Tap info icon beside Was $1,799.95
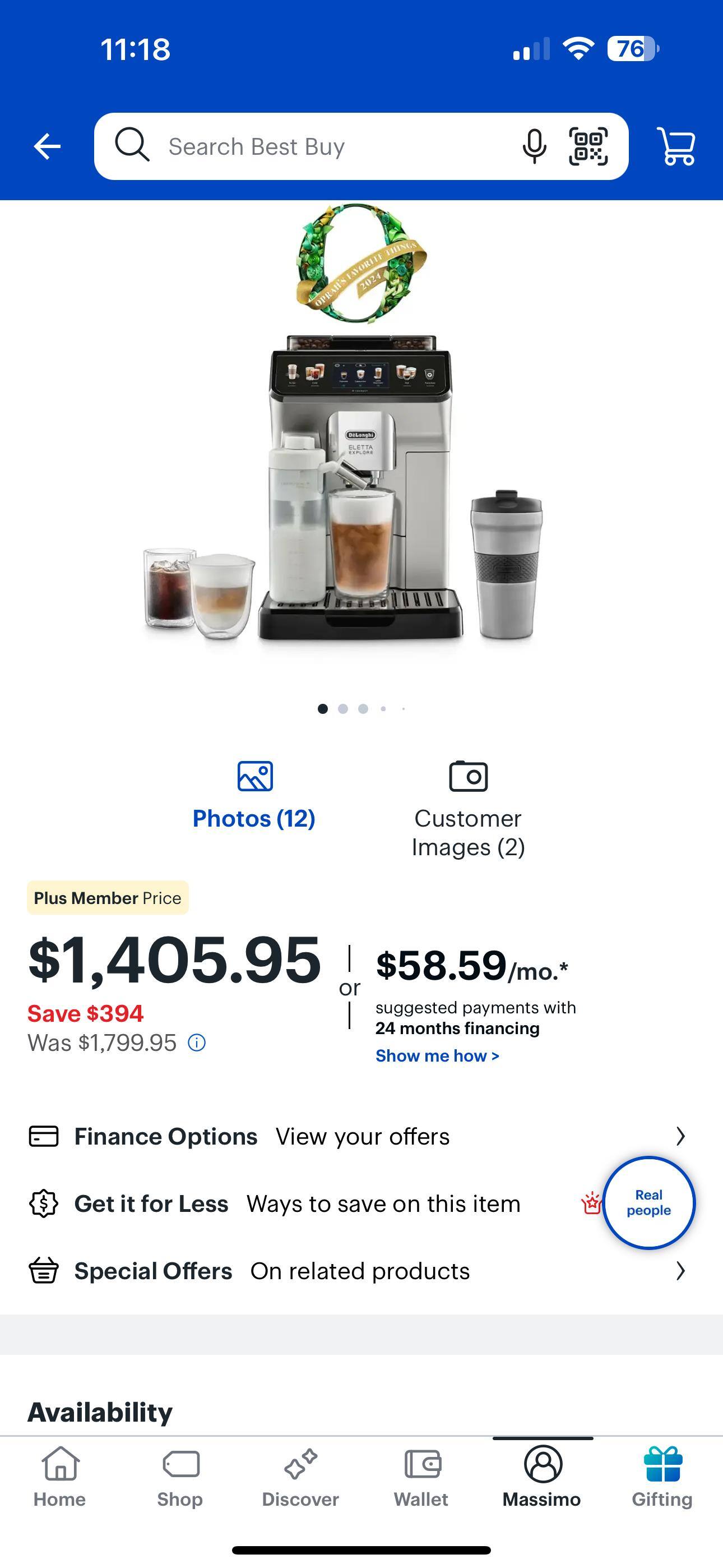723x1568 pixels. [x=197, y=1043]
